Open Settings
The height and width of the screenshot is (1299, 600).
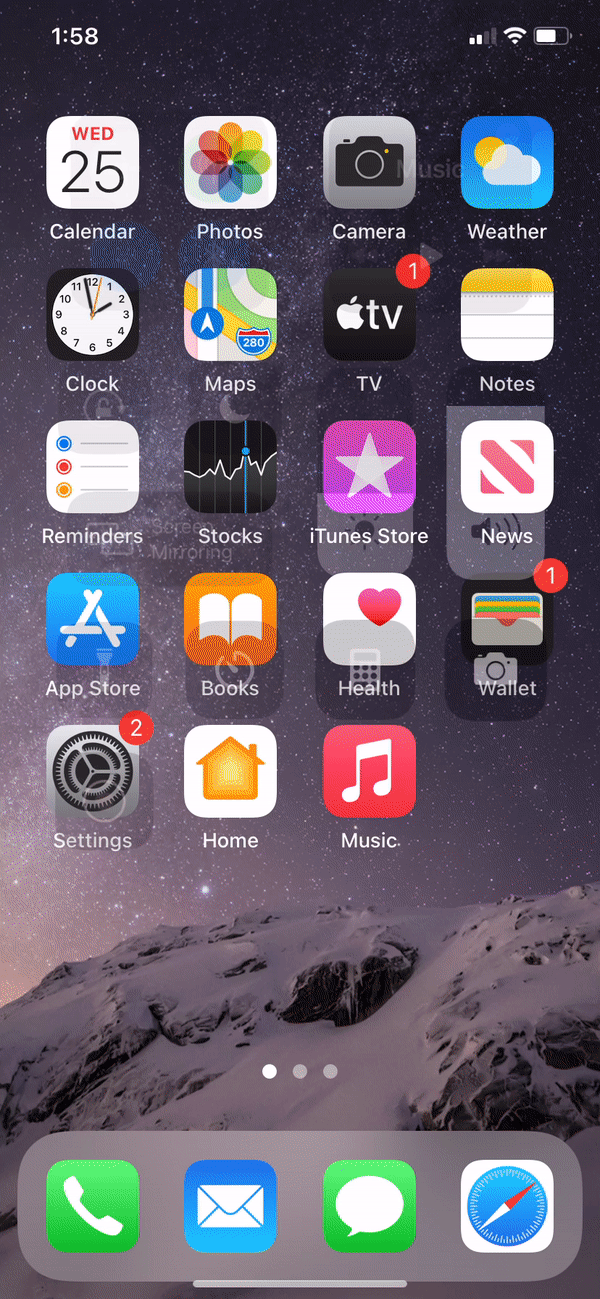tap(92, 771)
